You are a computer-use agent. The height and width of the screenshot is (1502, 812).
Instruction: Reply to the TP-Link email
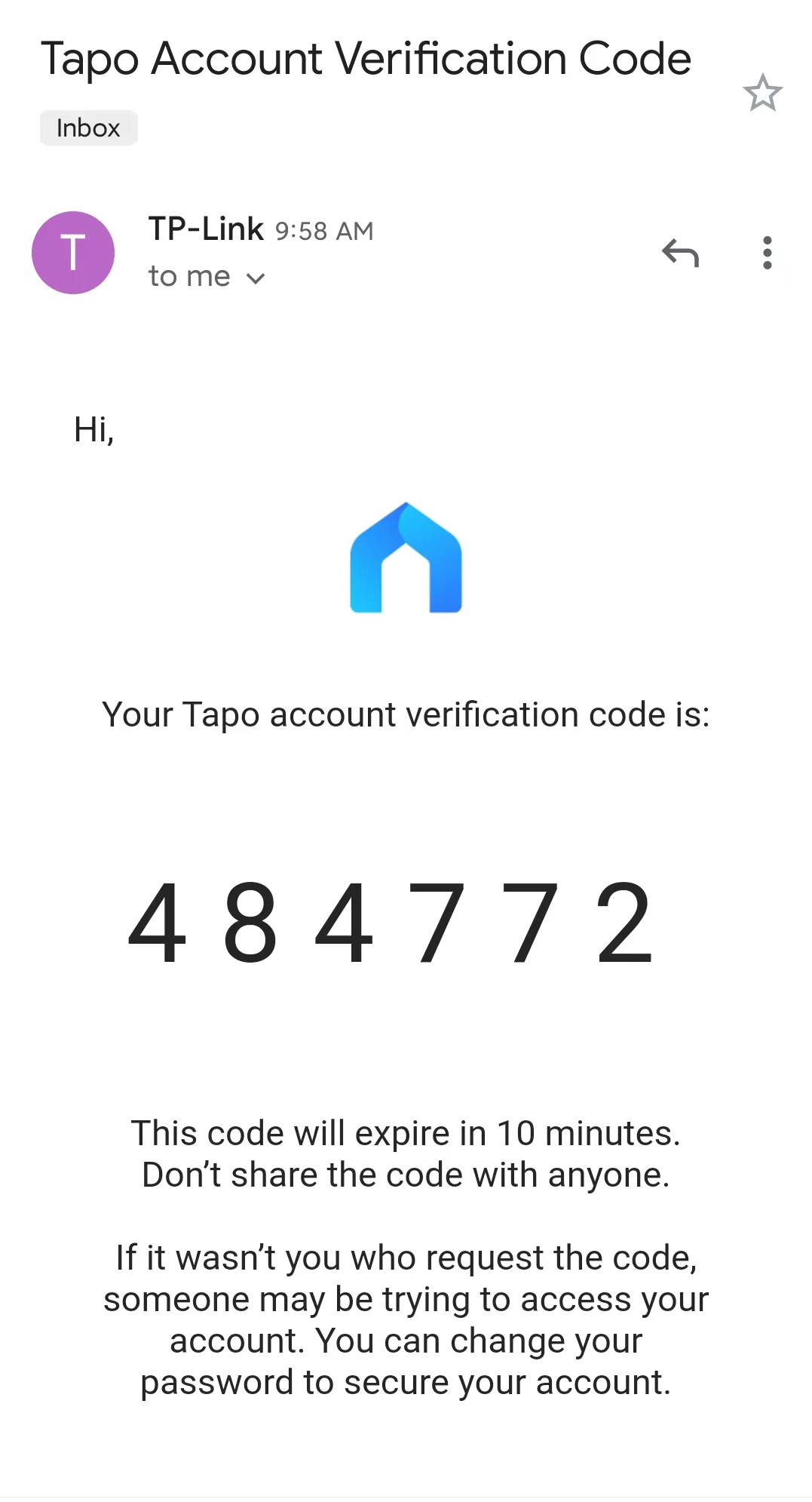click(680, 253)
